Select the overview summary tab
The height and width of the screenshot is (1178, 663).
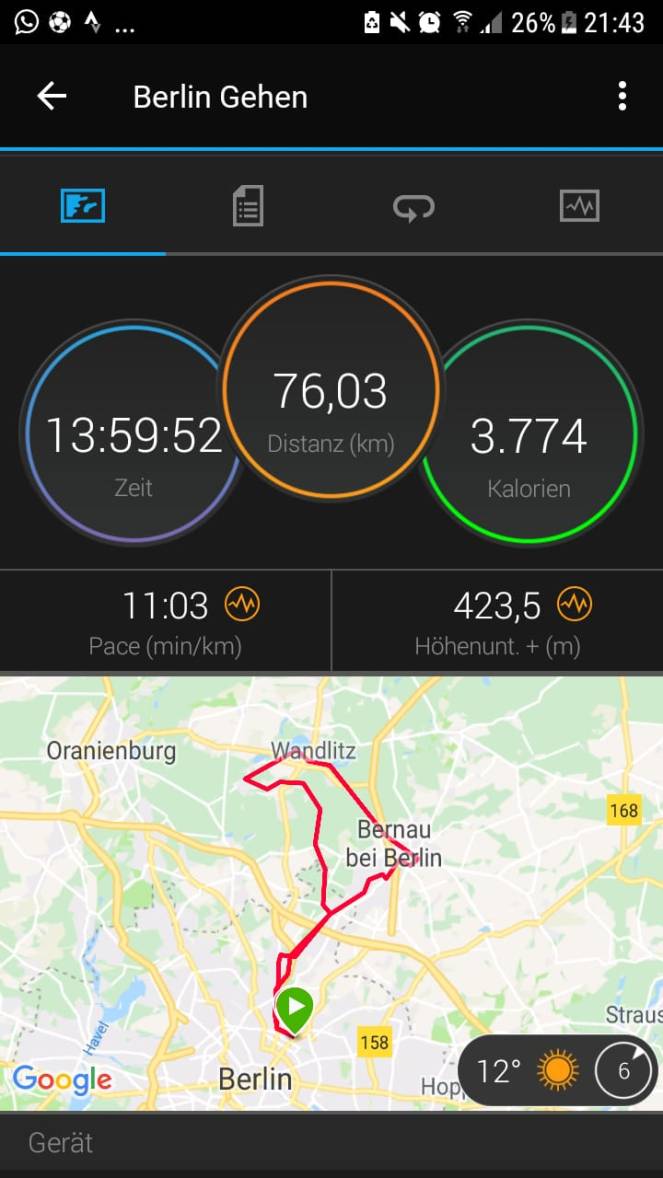[82, 207]
